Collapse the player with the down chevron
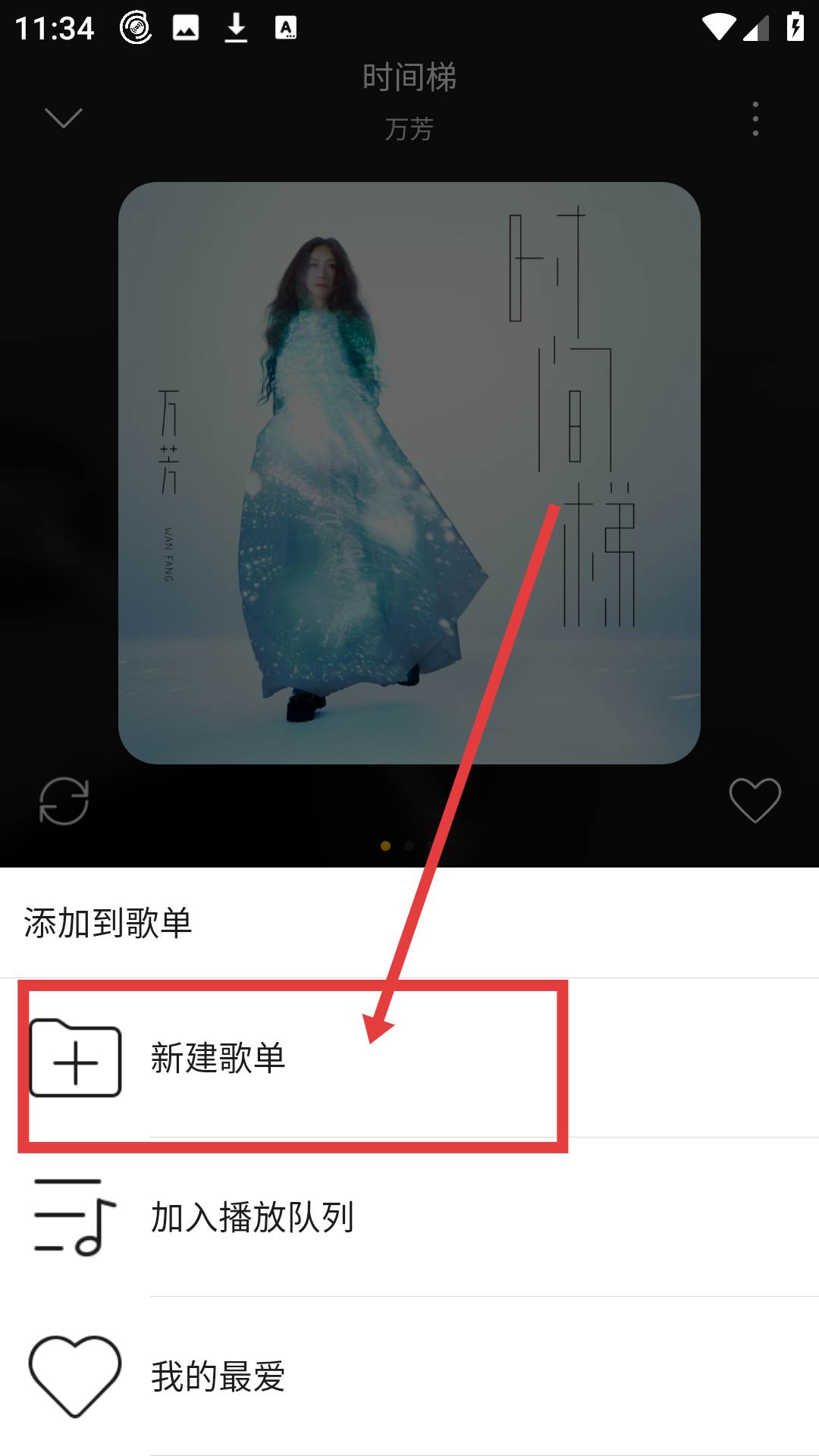Viewport: 819px width, 1456px height. click(x=64, y=118)
